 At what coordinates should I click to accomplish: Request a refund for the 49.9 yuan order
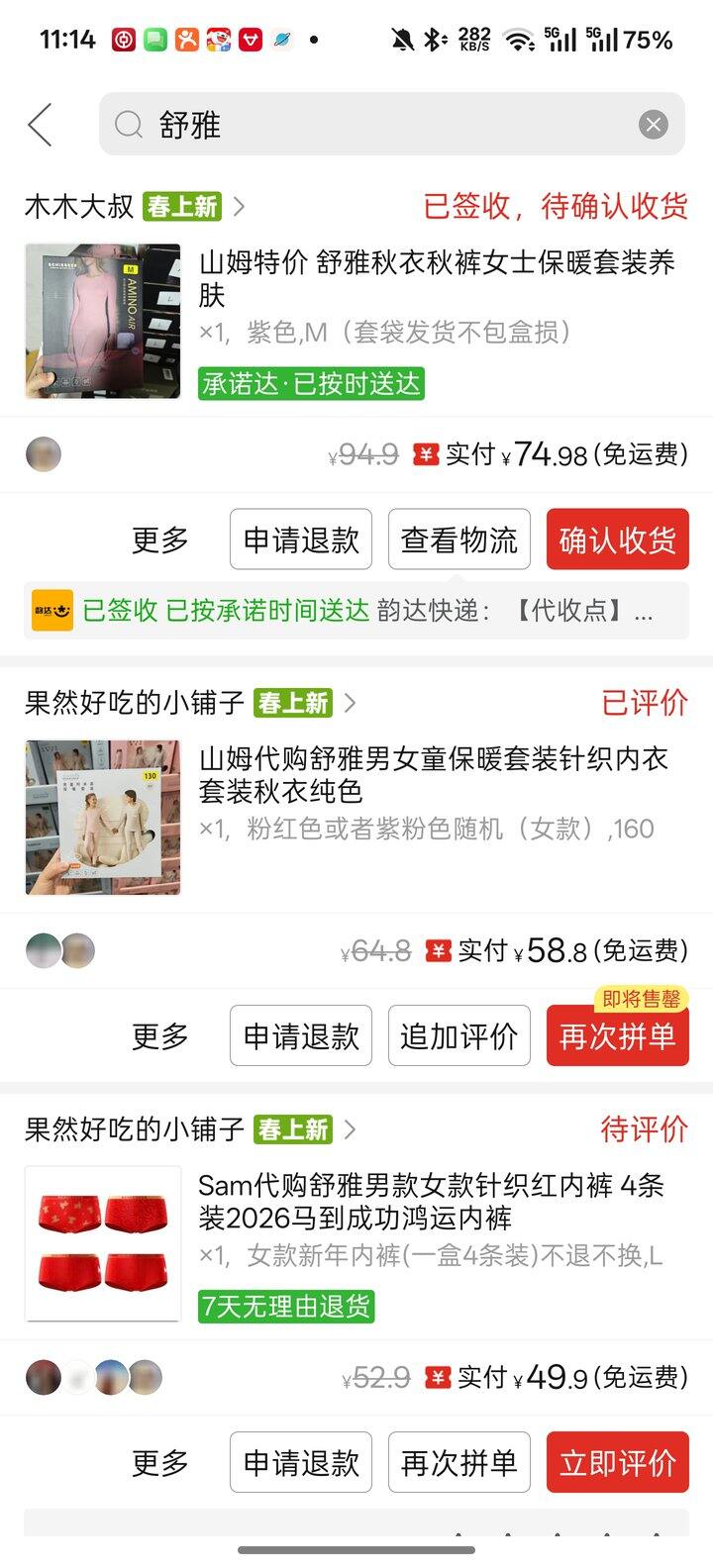301,1463
